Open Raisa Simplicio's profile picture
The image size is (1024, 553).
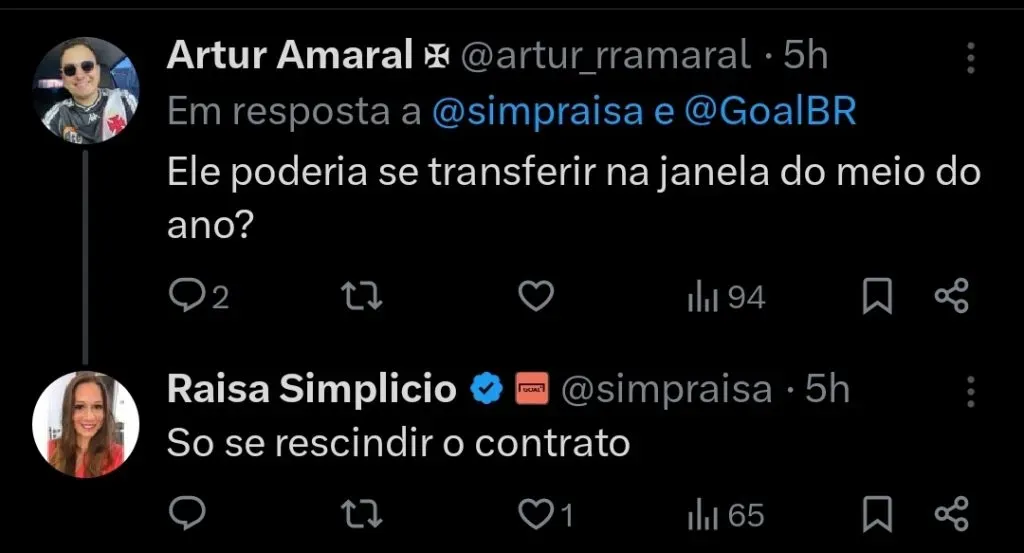[85, 424]
